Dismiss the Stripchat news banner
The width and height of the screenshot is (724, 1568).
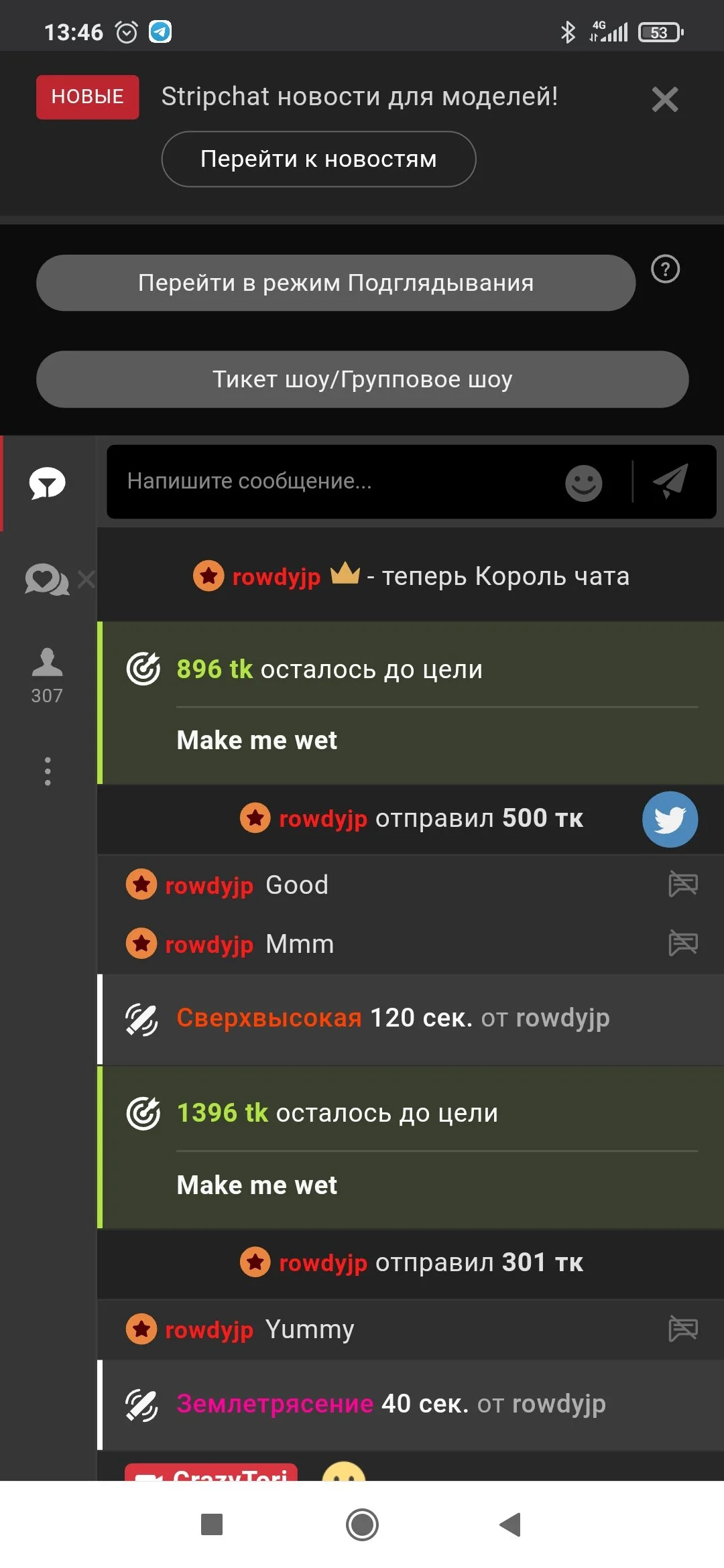(664, 99)
